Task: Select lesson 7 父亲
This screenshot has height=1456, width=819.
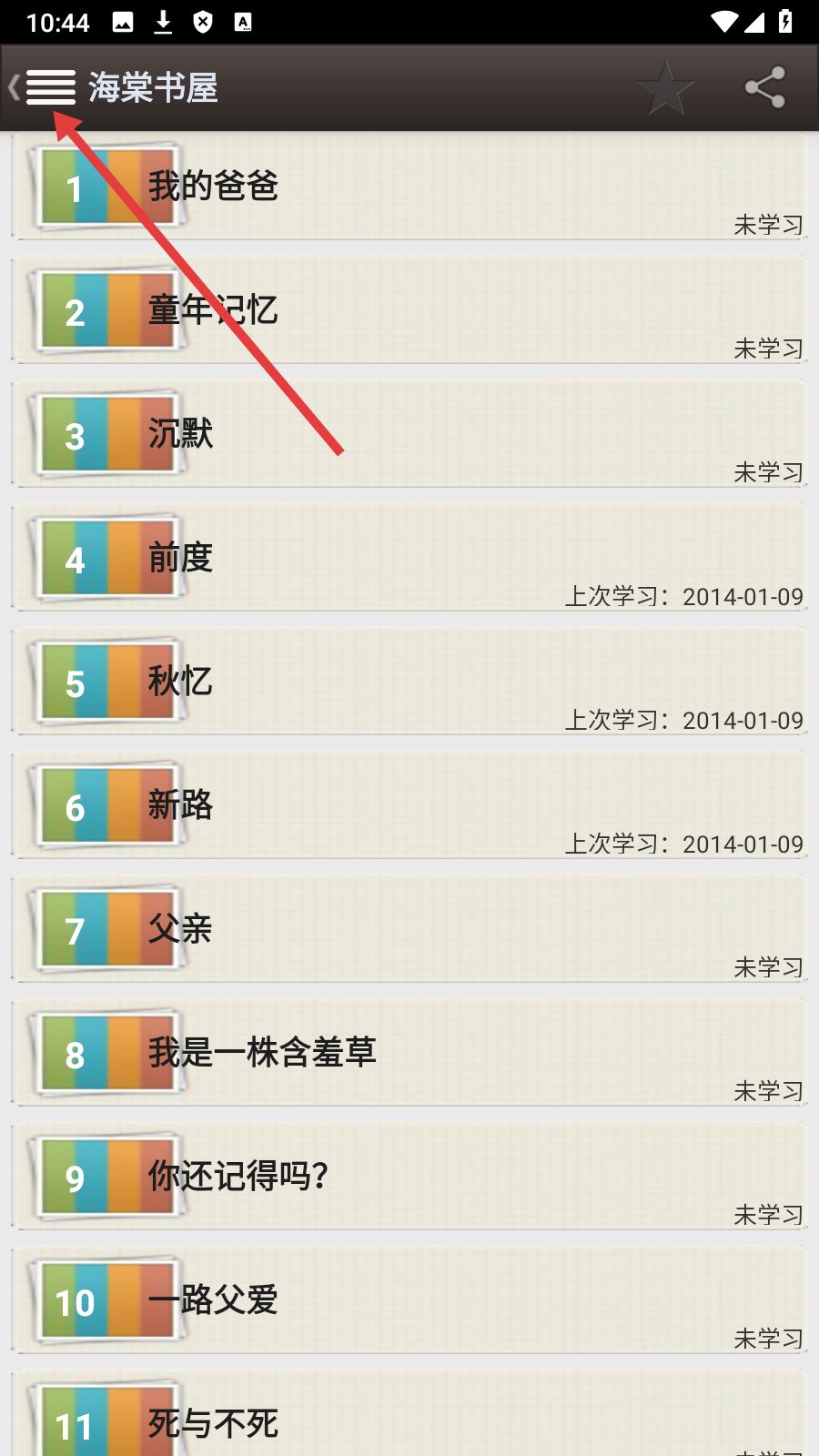Action: (409, 930)
